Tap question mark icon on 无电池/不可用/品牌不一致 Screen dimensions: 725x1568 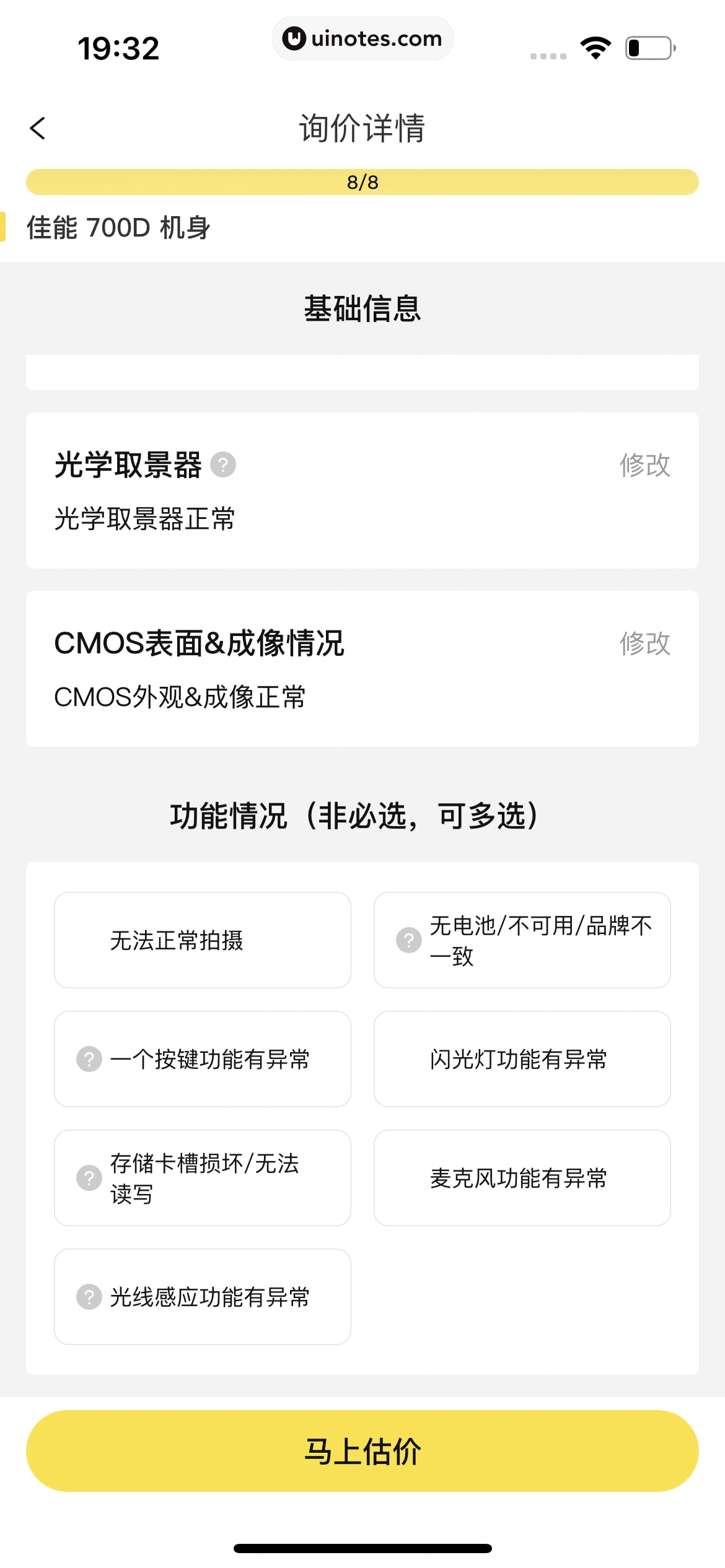click(408, 939)
